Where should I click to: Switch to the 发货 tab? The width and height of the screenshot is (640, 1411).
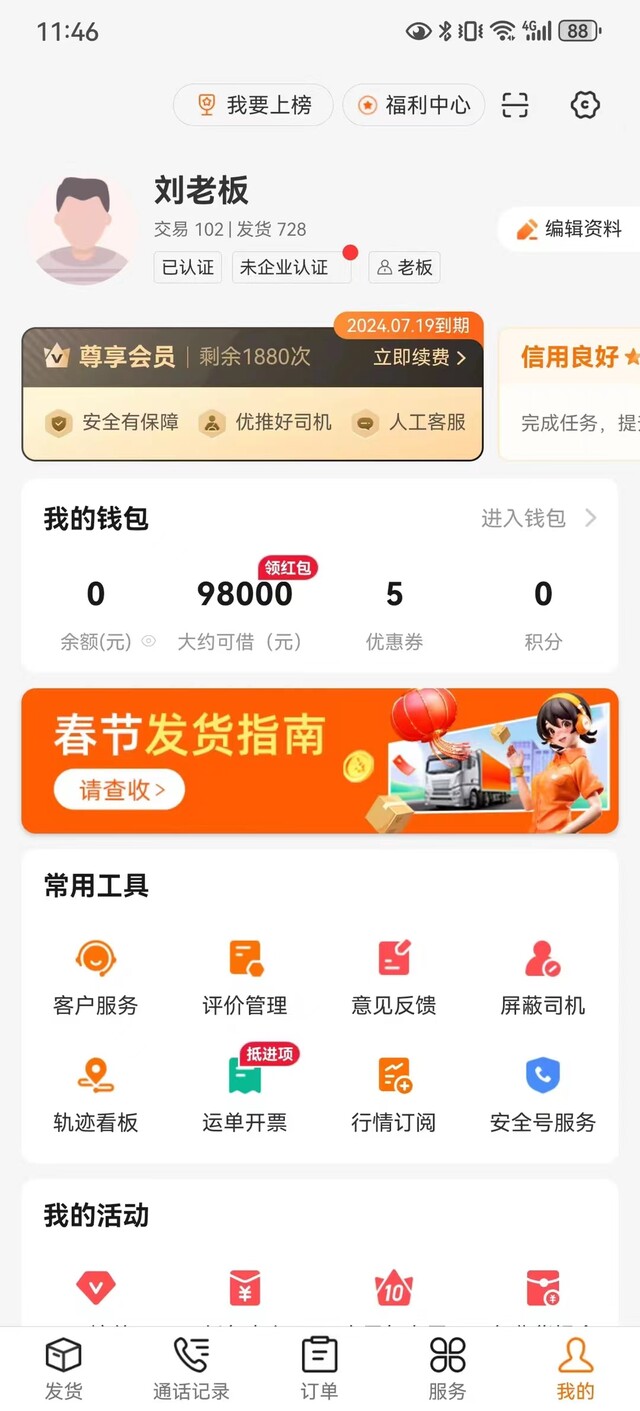64,1369
